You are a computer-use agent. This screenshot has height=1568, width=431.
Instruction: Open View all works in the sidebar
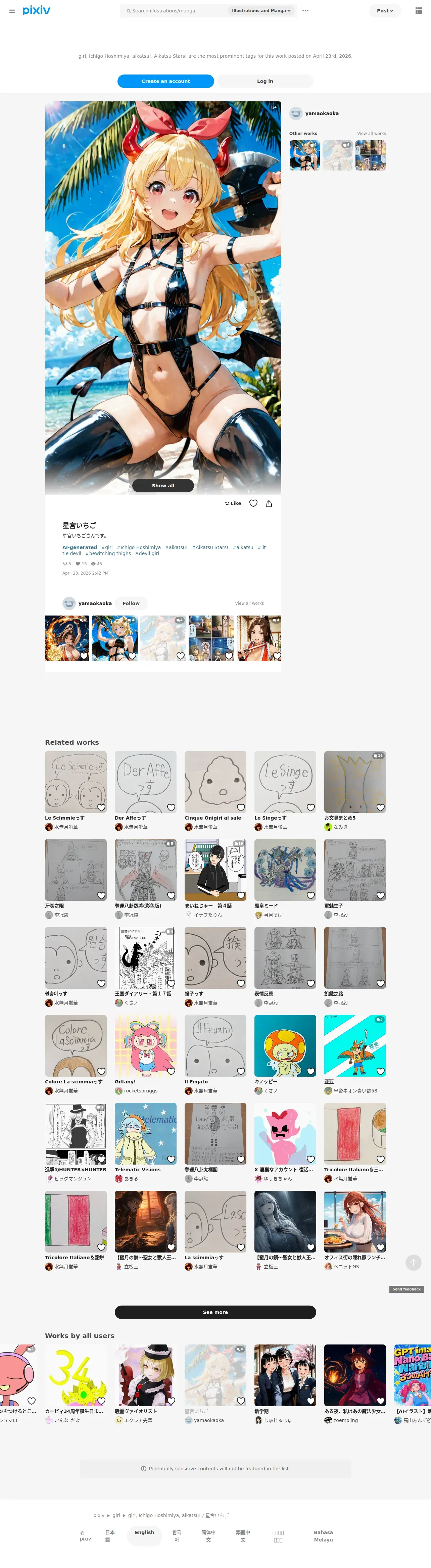point(371,133)
